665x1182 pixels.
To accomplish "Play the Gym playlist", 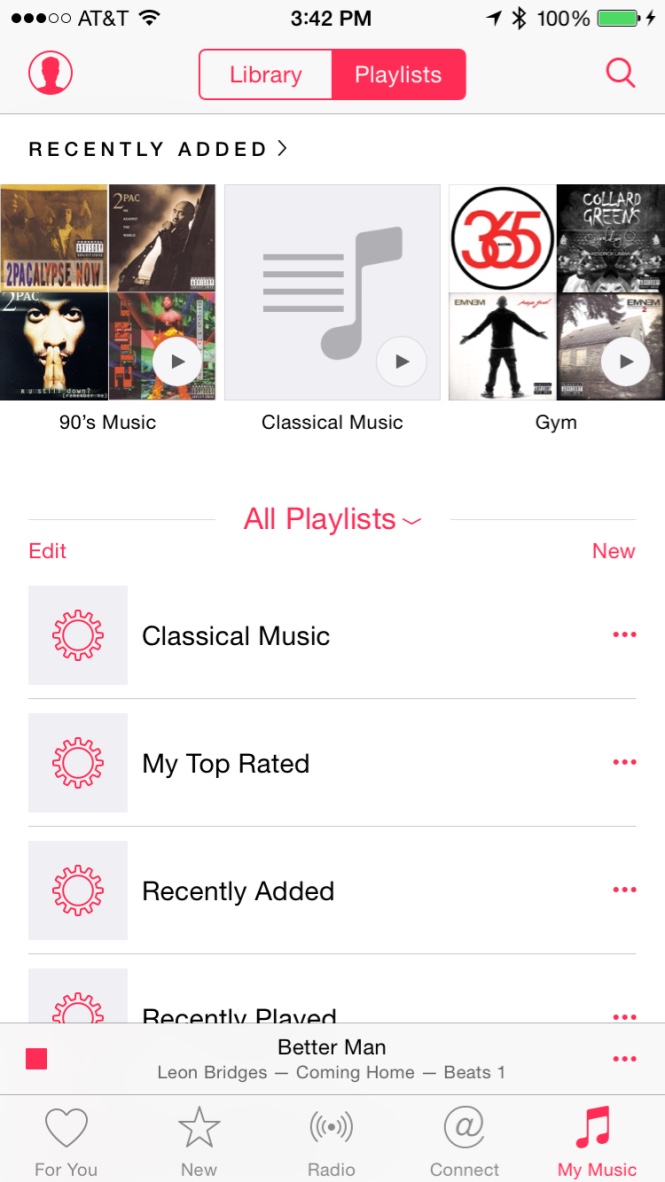I will click(626, 361).
